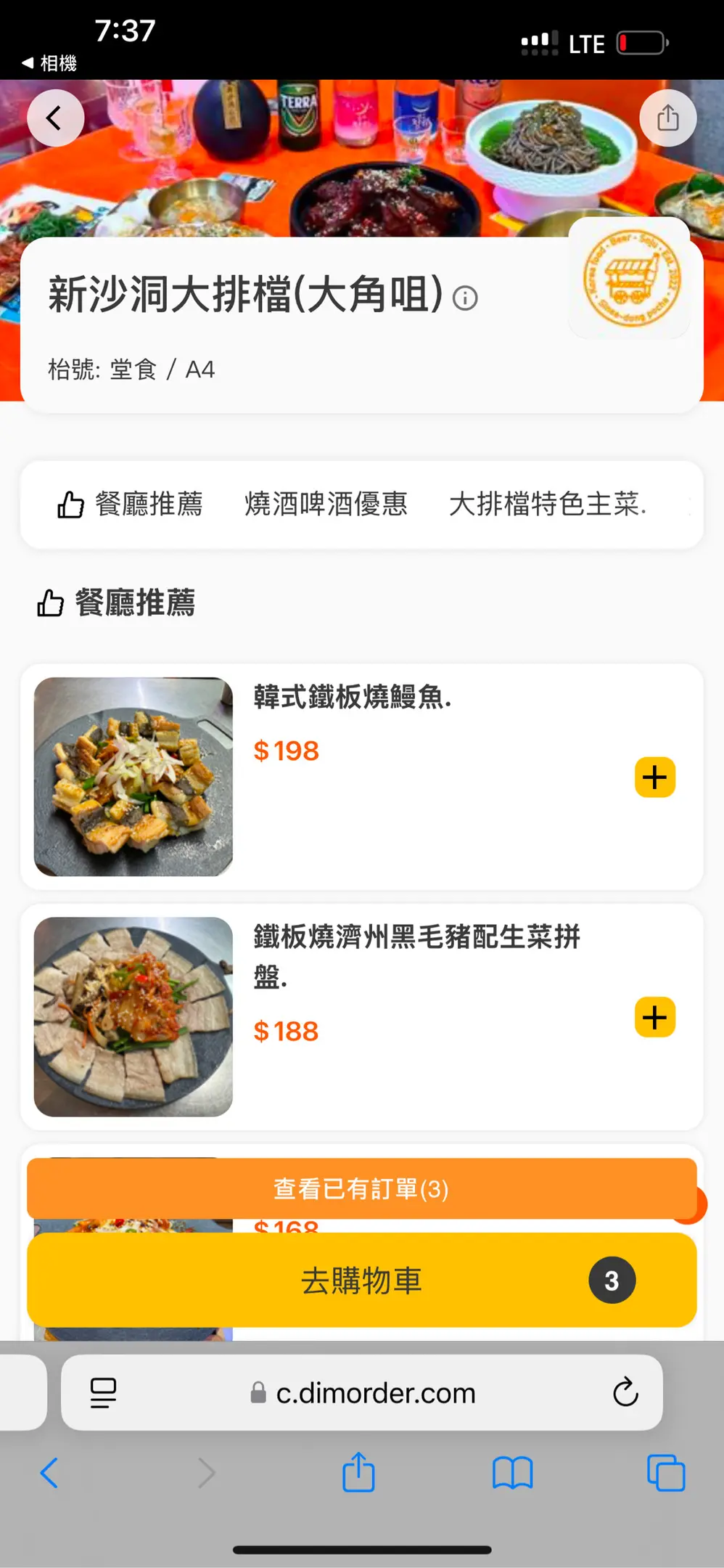Tap the c.dimorder.com address bar
This screenshot has height=1568, width=724.
point(363,1392)
